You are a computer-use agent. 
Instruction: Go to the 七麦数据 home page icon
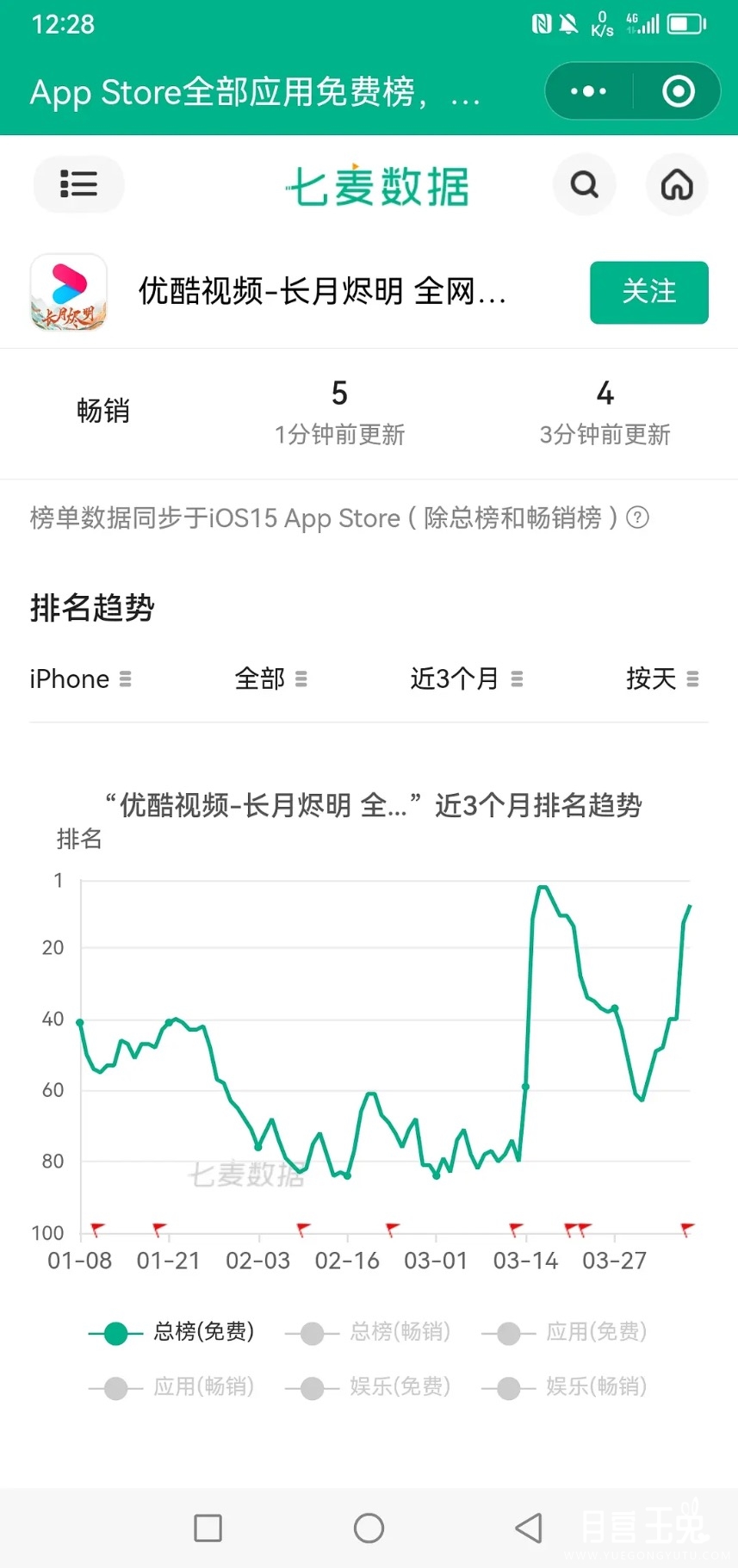[677, 184]
